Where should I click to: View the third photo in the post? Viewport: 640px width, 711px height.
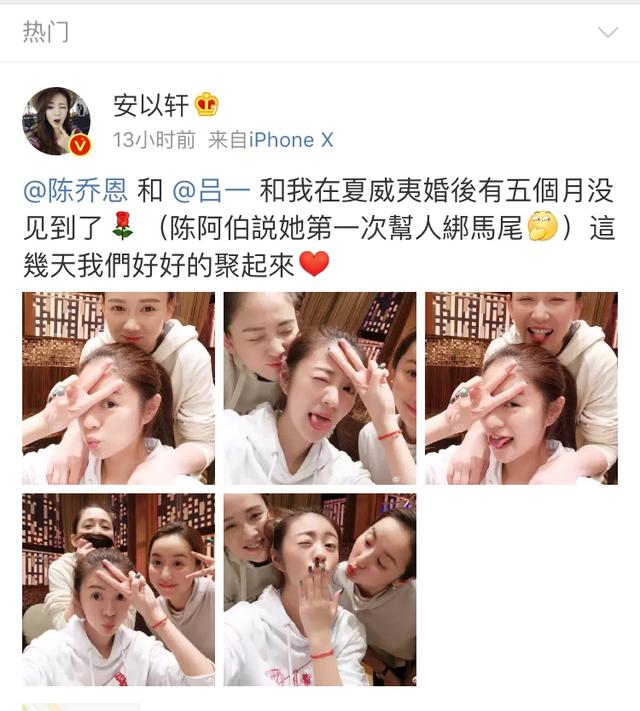click(x=520, y=388)
